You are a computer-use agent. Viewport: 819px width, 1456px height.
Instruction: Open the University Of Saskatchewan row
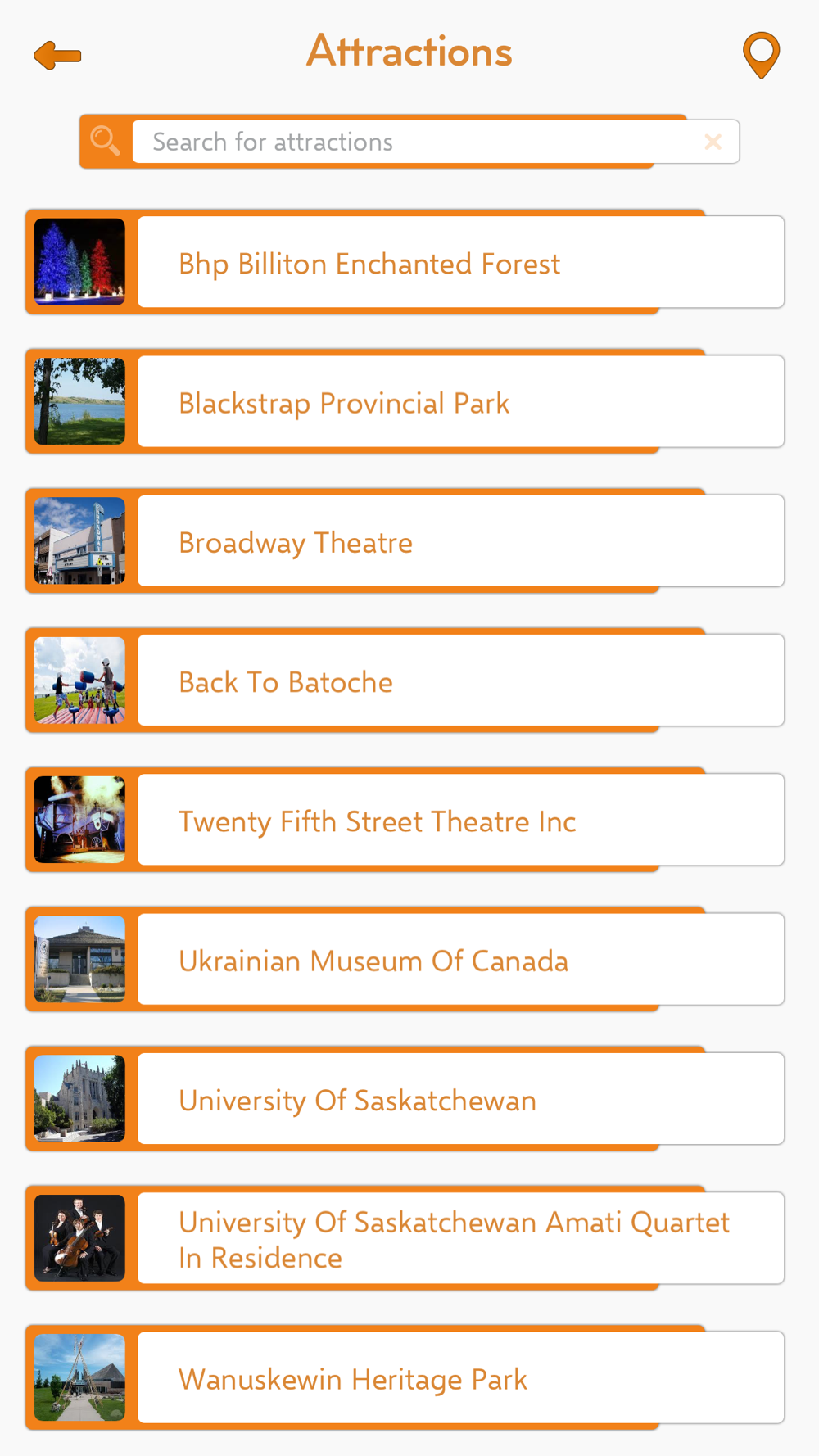[405, 1098]
